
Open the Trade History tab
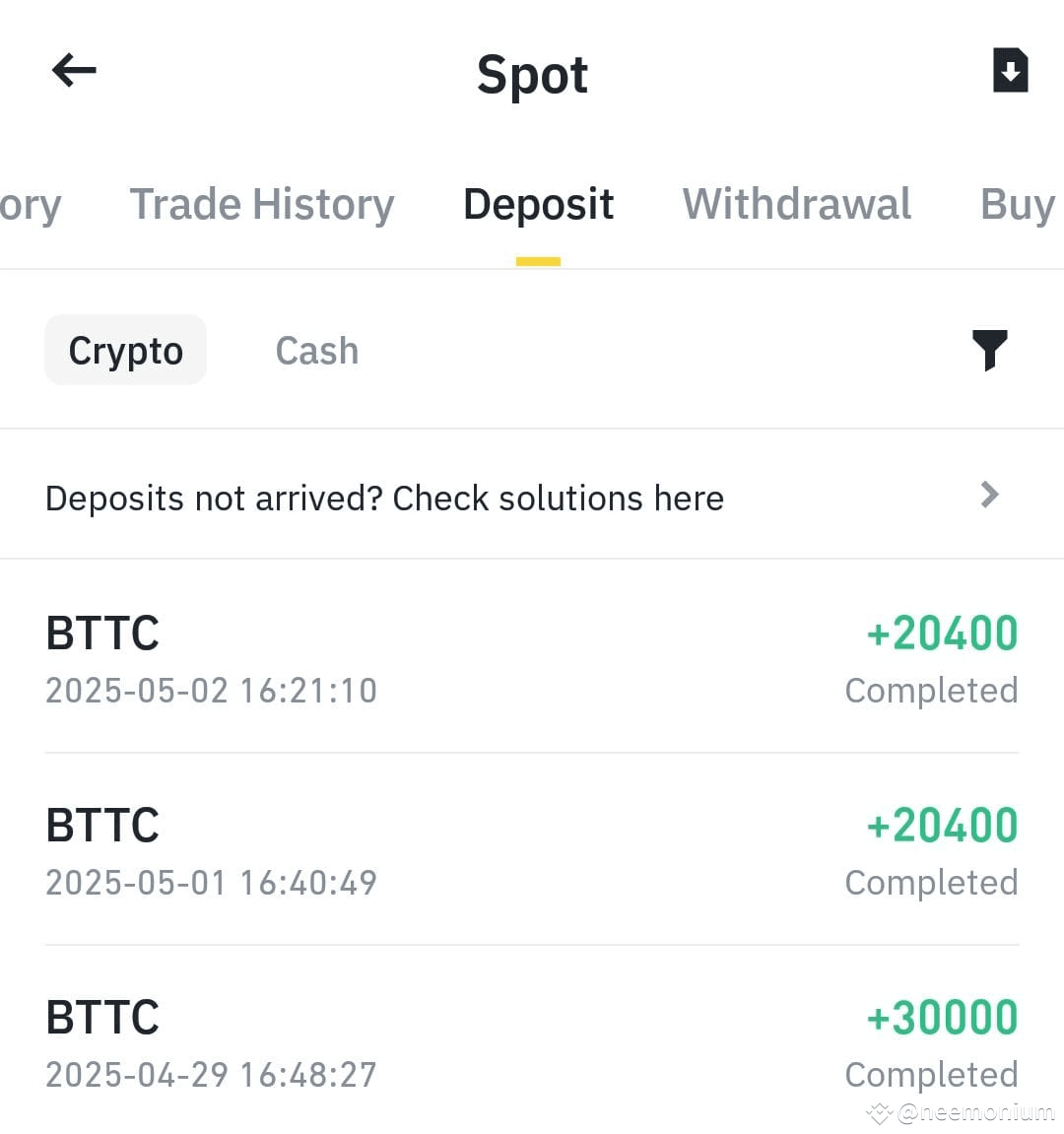click(x=261, y=204)
